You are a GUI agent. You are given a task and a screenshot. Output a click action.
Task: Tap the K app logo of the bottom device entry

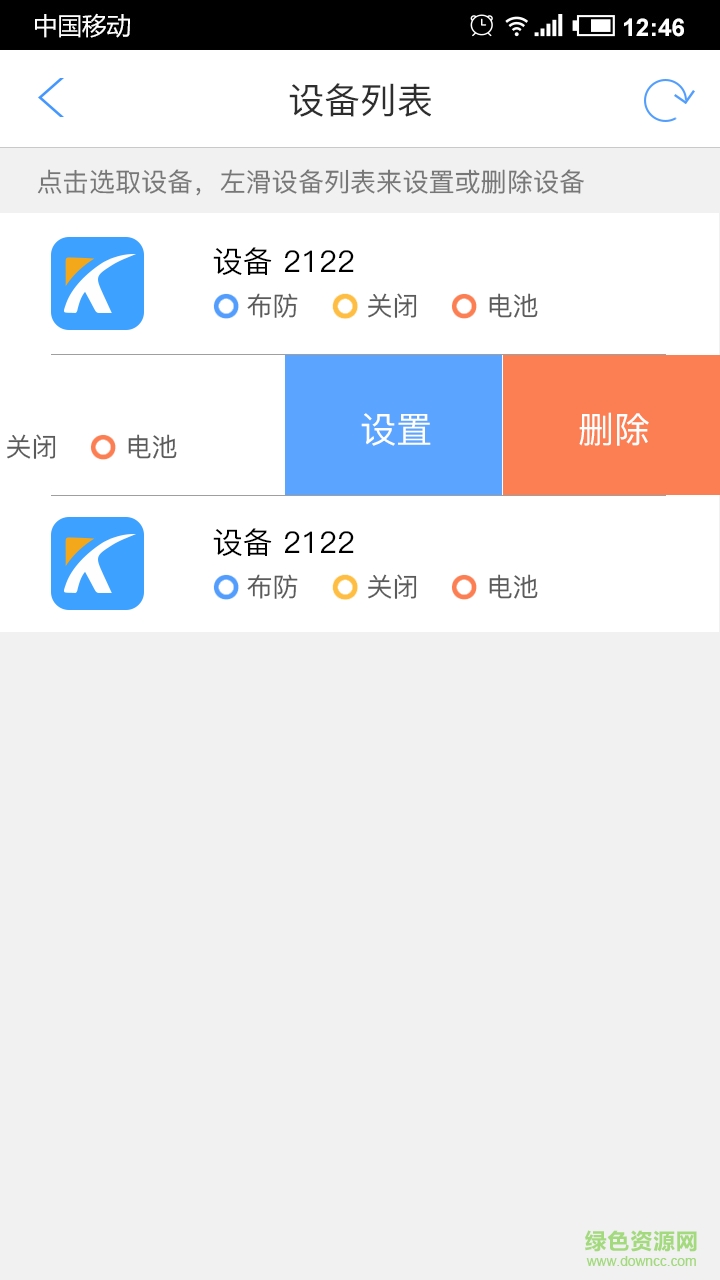point(97,563)
